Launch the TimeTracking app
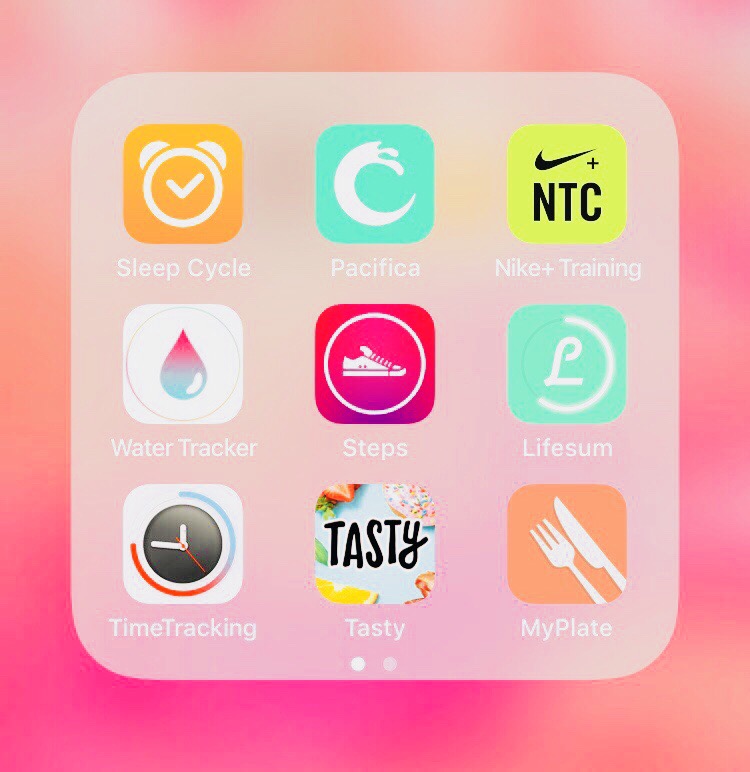Viewport: 750px width, 772px height. (x=183, y=544)
